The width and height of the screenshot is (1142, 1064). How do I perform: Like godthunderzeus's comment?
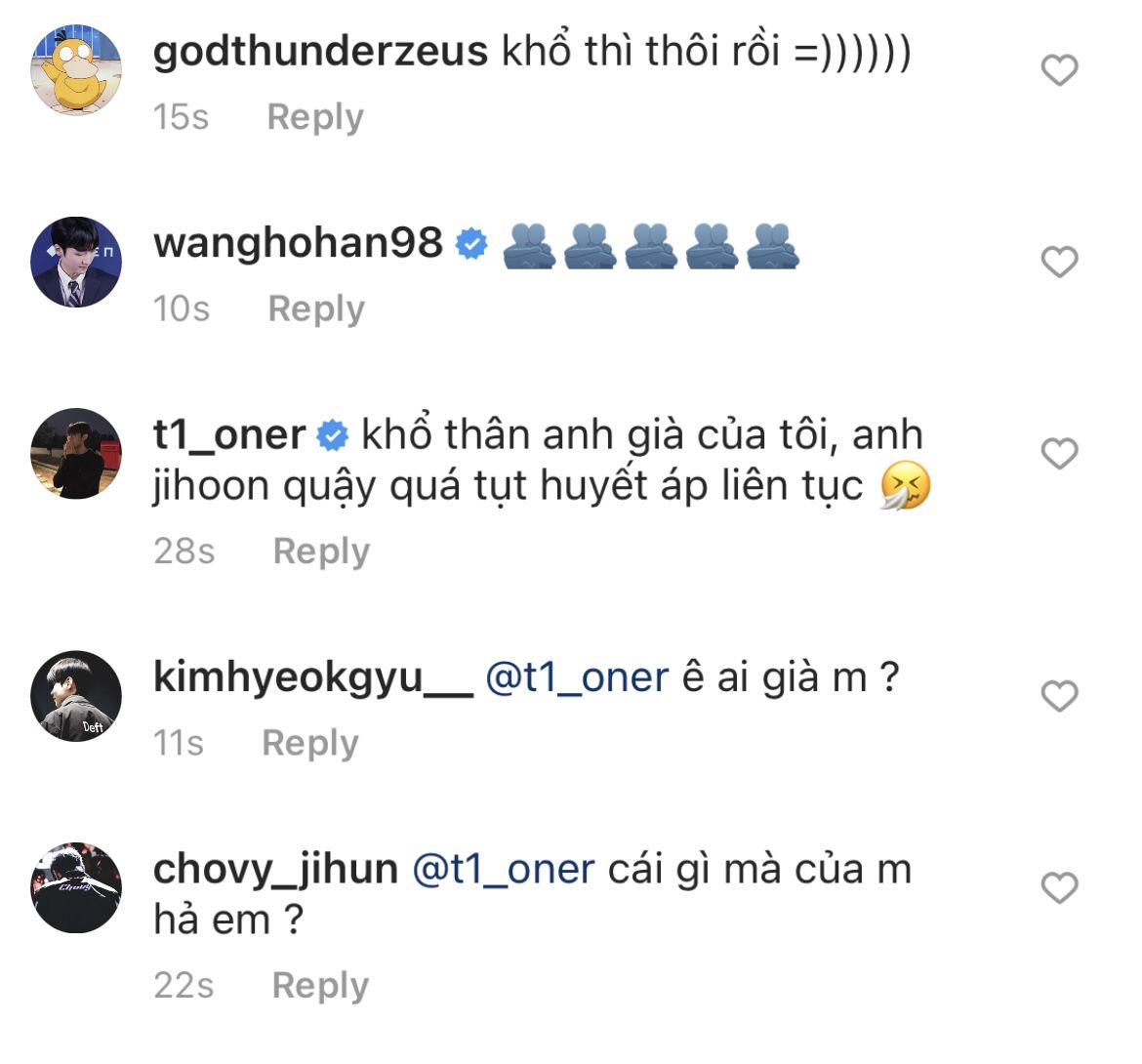1059,70
